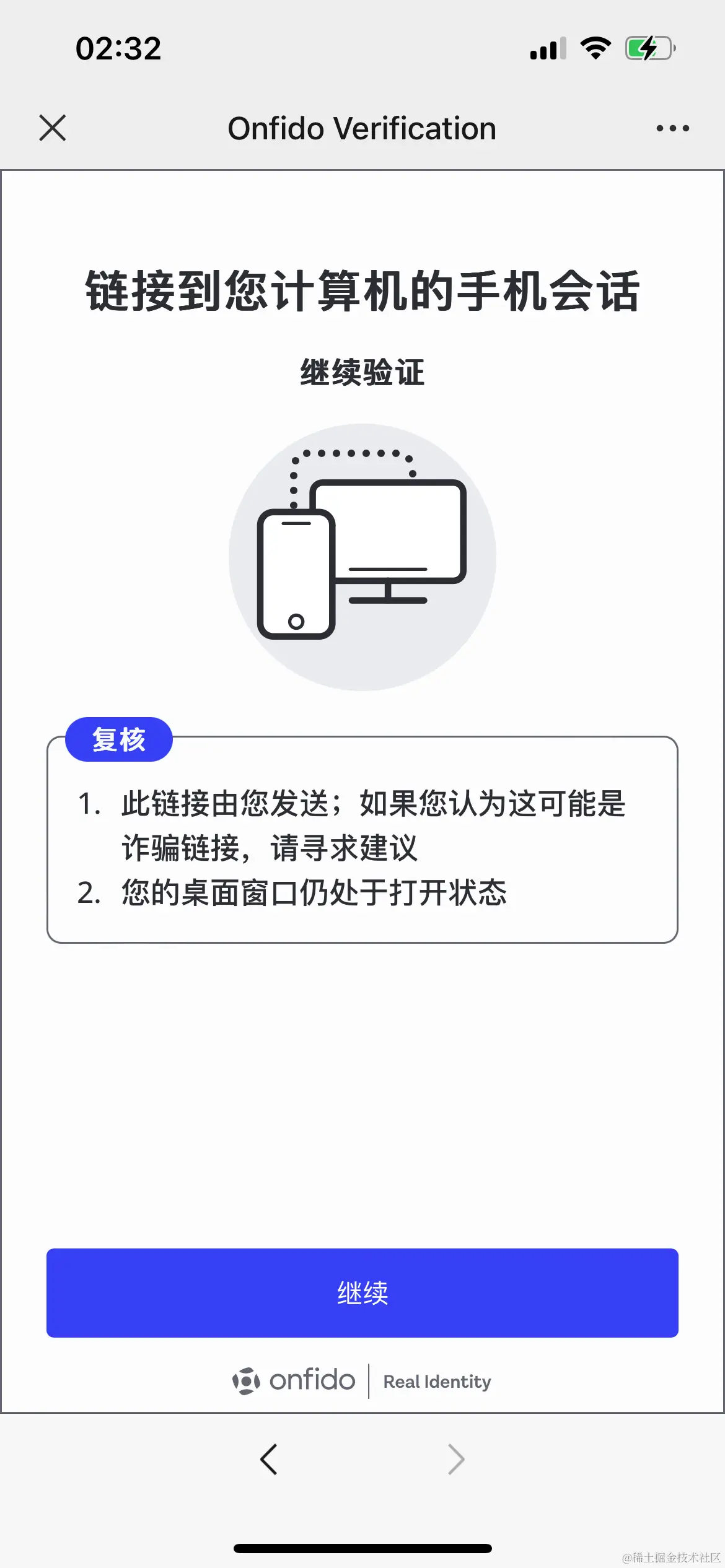Tap the charging battery indicator
725x1568 pixels.
[x=644, y=47]
